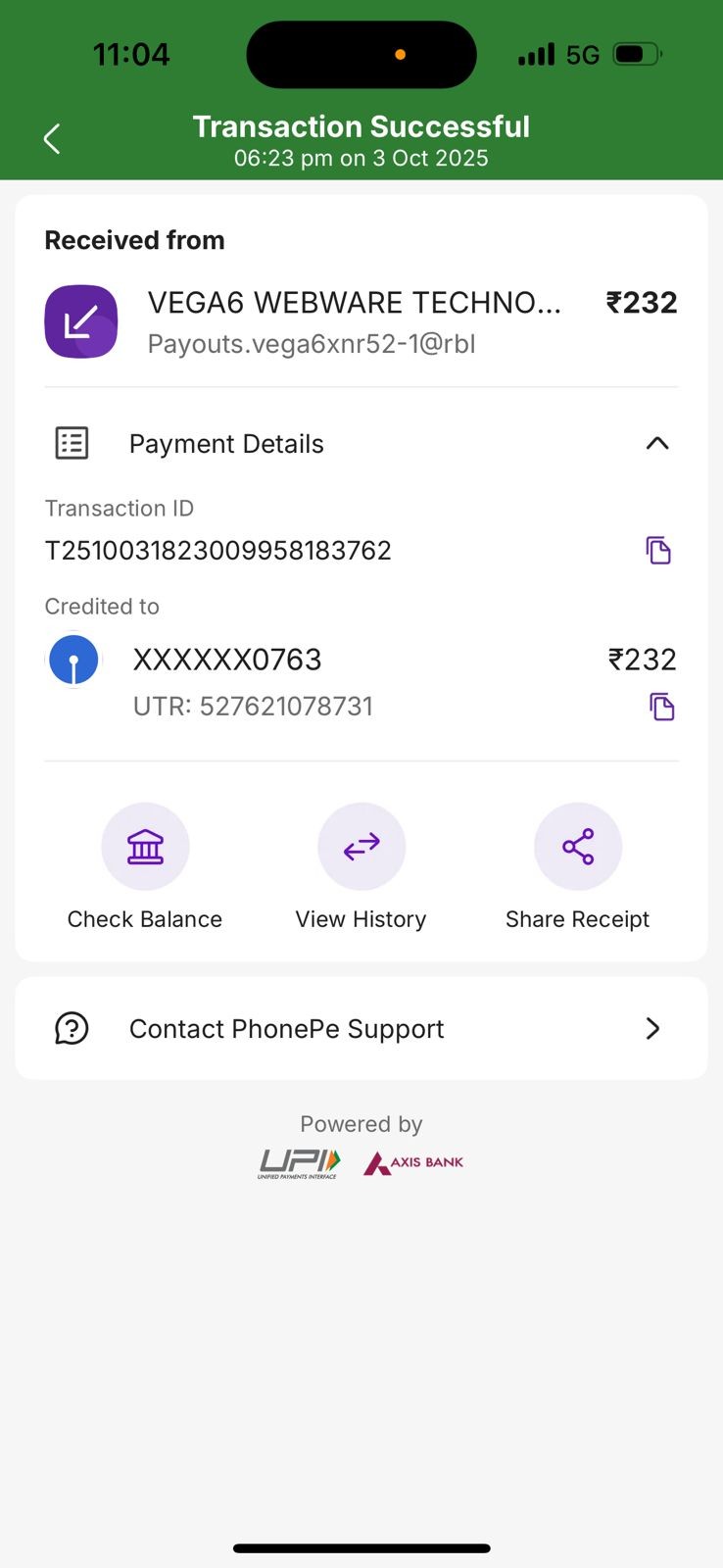Open View History
The width and height of the screenshot is (723, 1568).
point(361,847)
